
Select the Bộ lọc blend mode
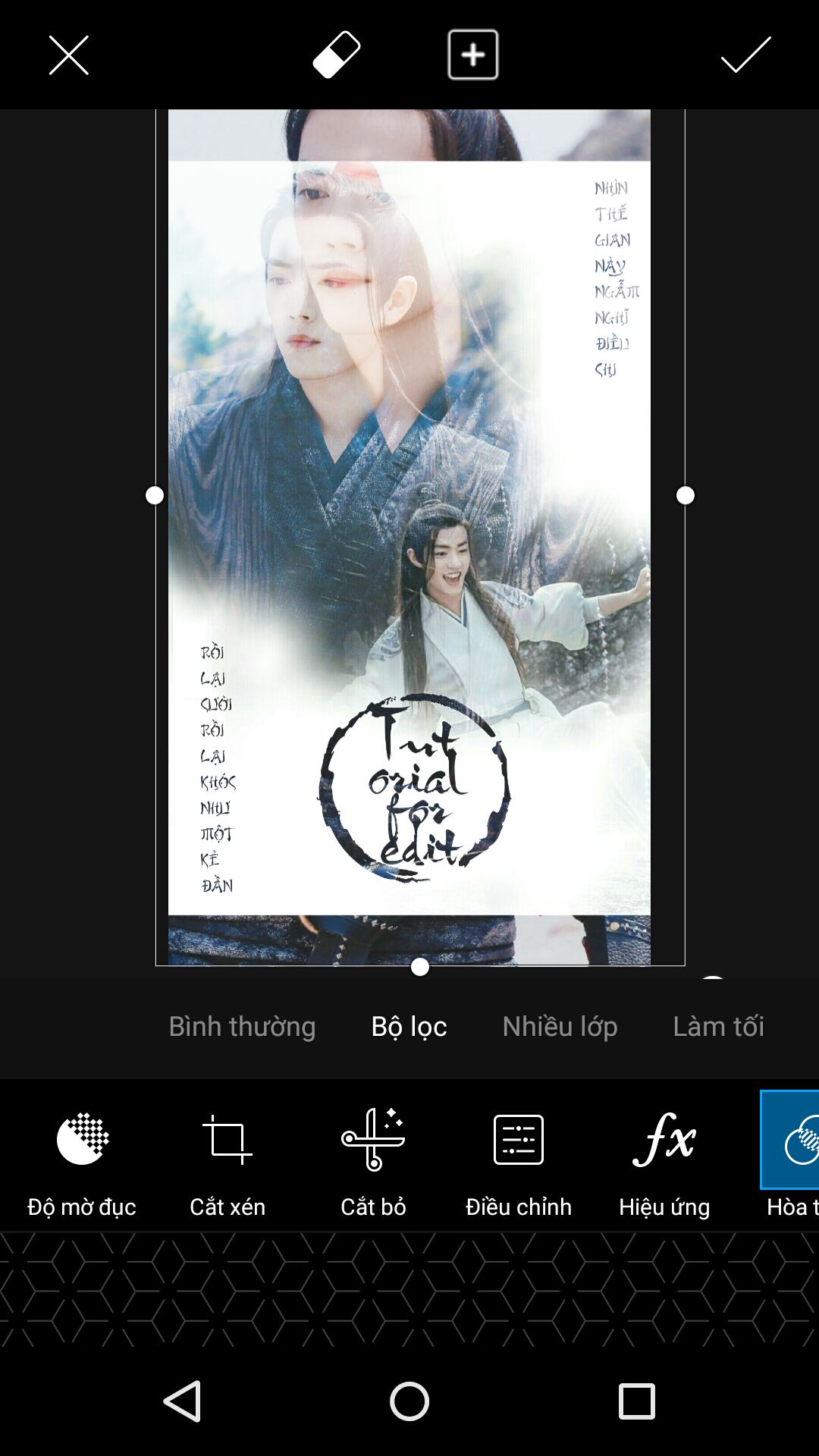point(409,1026)
